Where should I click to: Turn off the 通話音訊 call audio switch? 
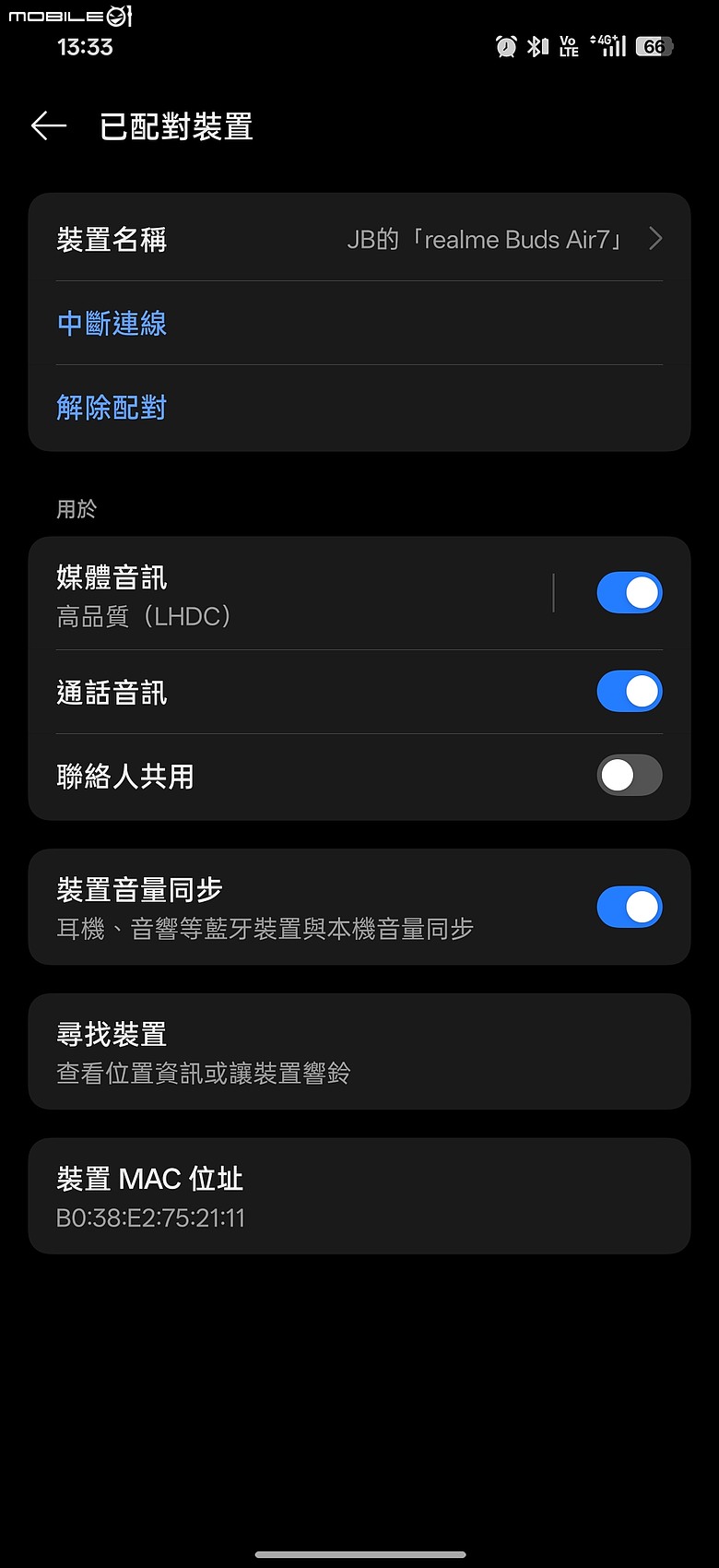pos(629,691)
